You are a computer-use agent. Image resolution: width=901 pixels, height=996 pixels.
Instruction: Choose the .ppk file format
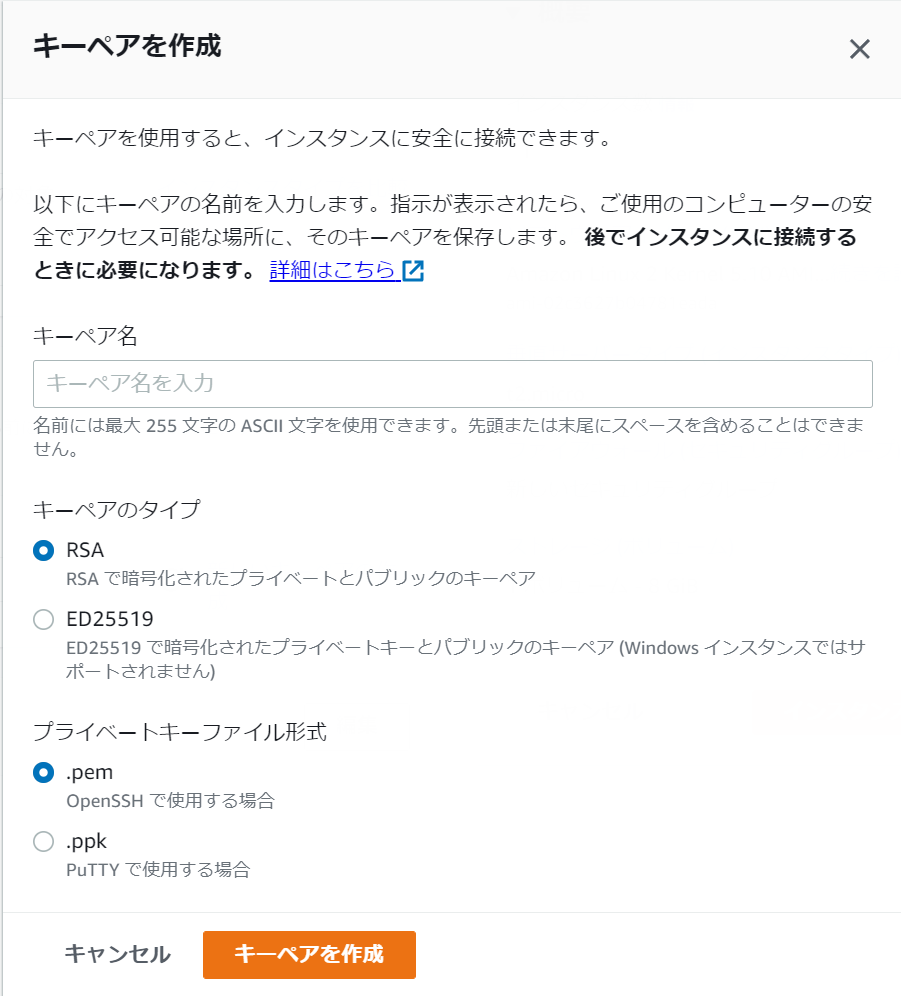[44, 841]
